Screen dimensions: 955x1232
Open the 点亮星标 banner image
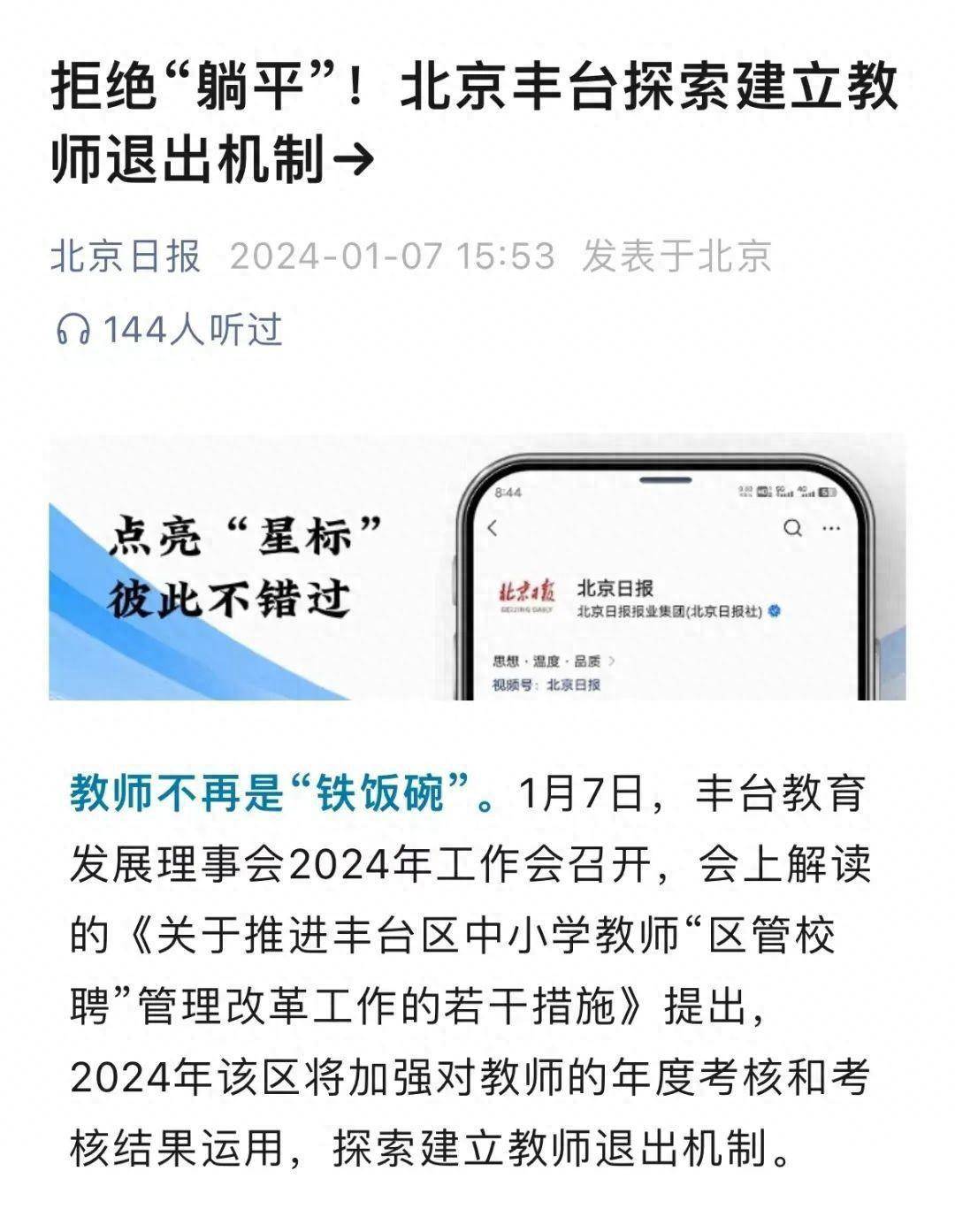[x=477, y=567]
